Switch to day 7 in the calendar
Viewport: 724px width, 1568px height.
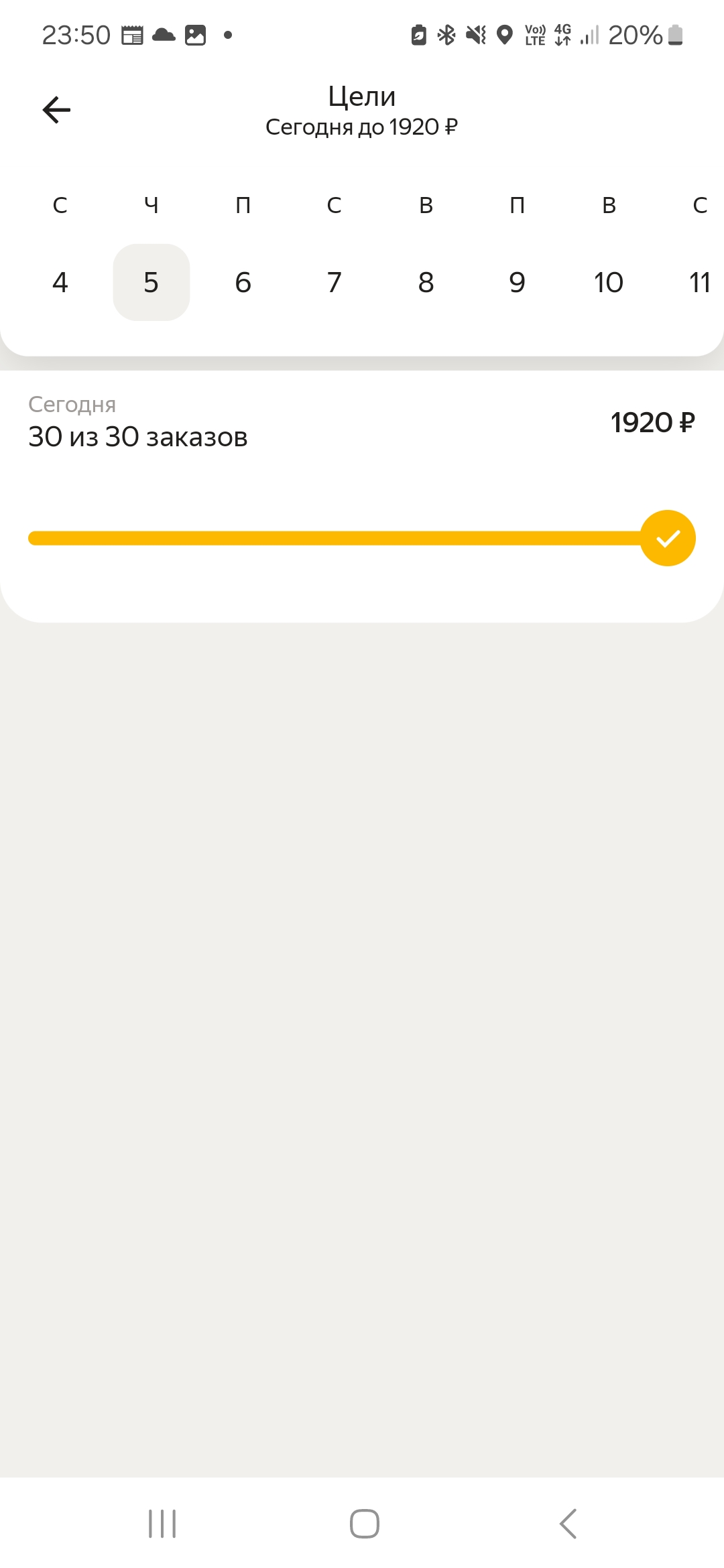[335, 282]
